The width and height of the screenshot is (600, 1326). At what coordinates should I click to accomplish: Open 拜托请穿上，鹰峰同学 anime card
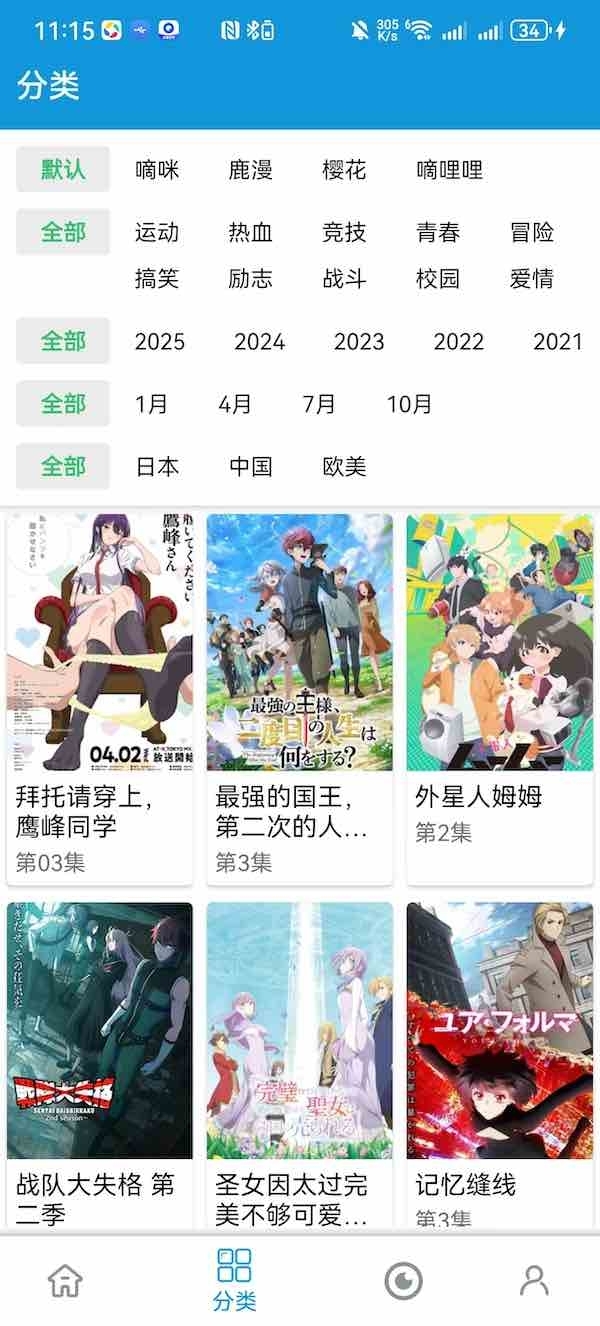(99, 698)
